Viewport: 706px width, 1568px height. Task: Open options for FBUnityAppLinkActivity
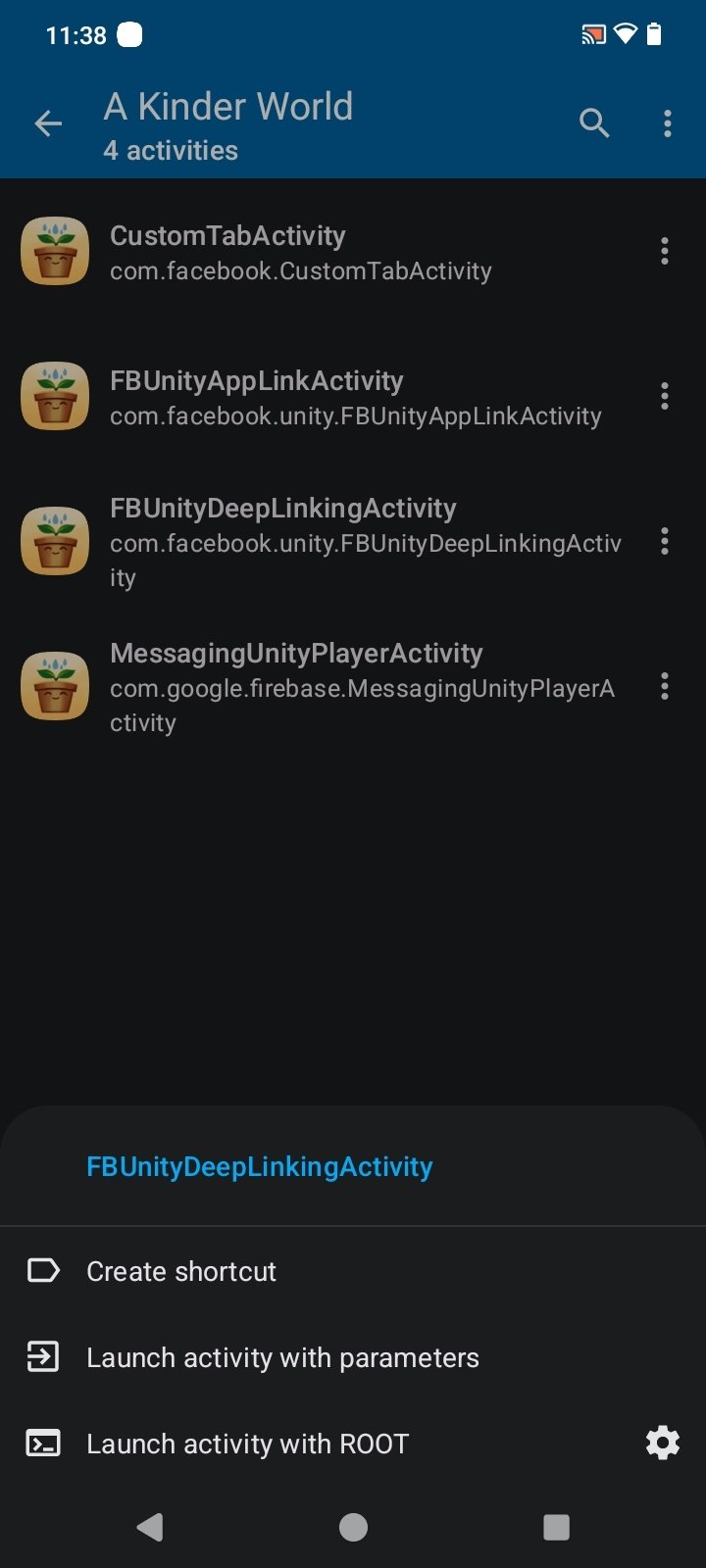pos(665,397)
